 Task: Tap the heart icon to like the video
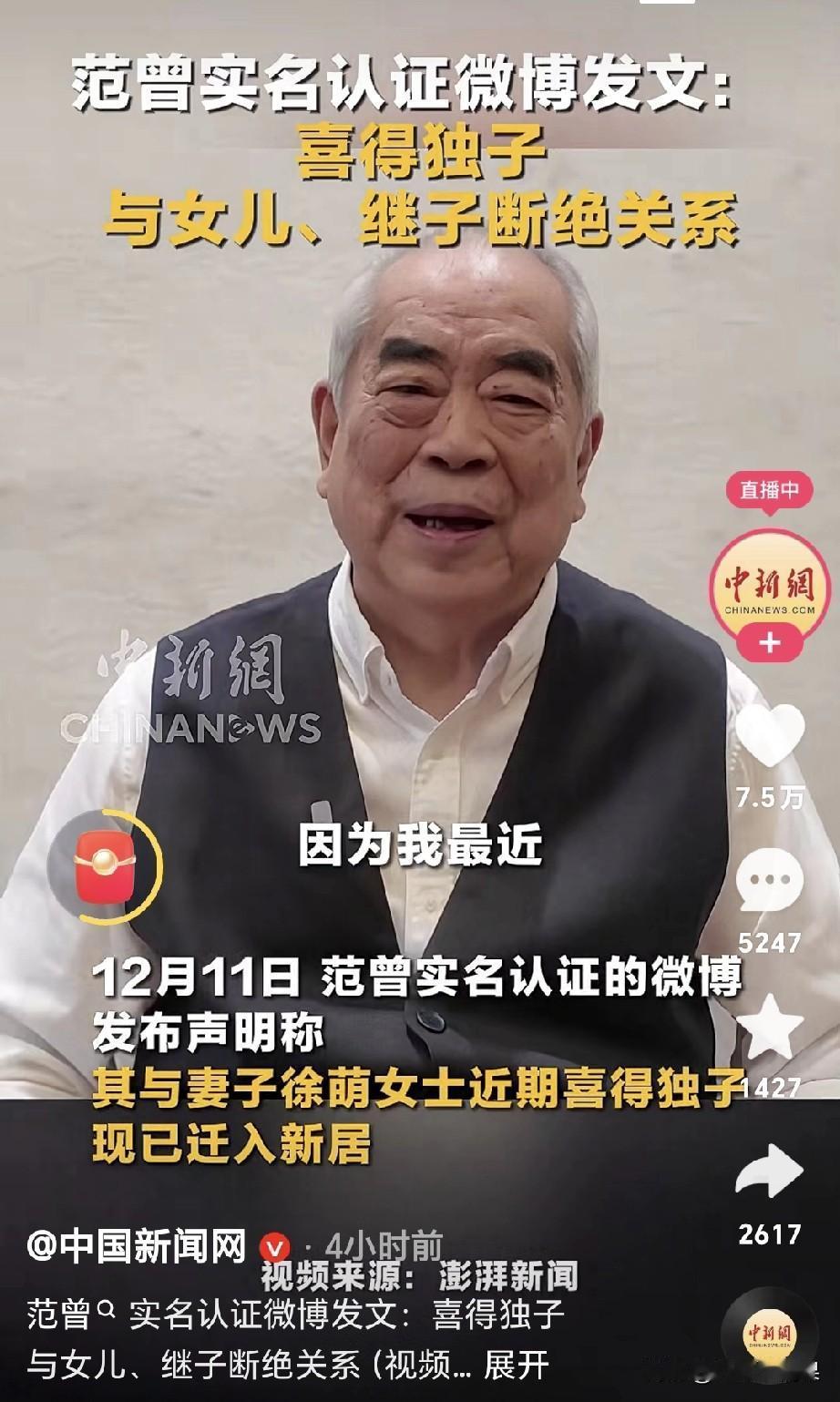[770, 734]
